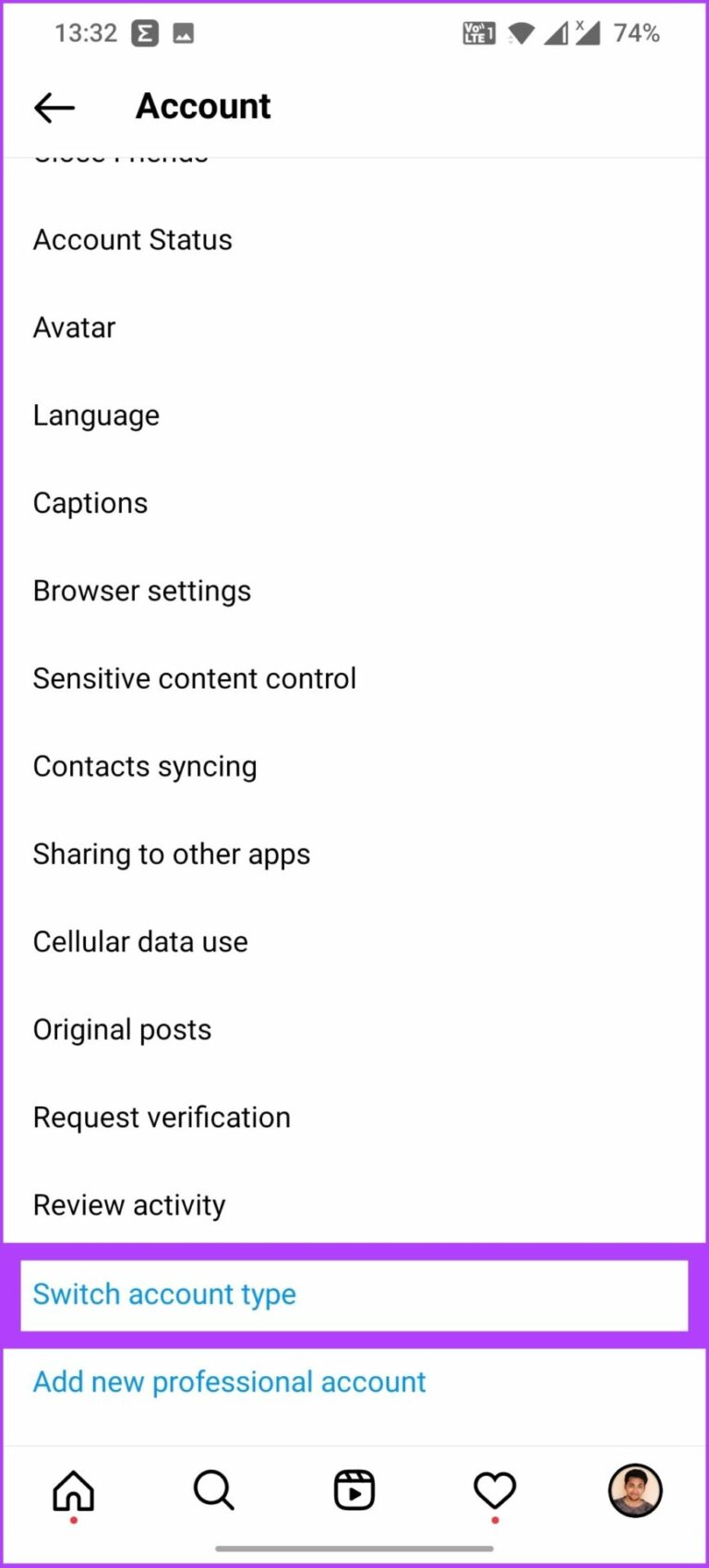Open the Home feed icon
The height and width of the screenshot is (1568, 709).
(73, 1490)
